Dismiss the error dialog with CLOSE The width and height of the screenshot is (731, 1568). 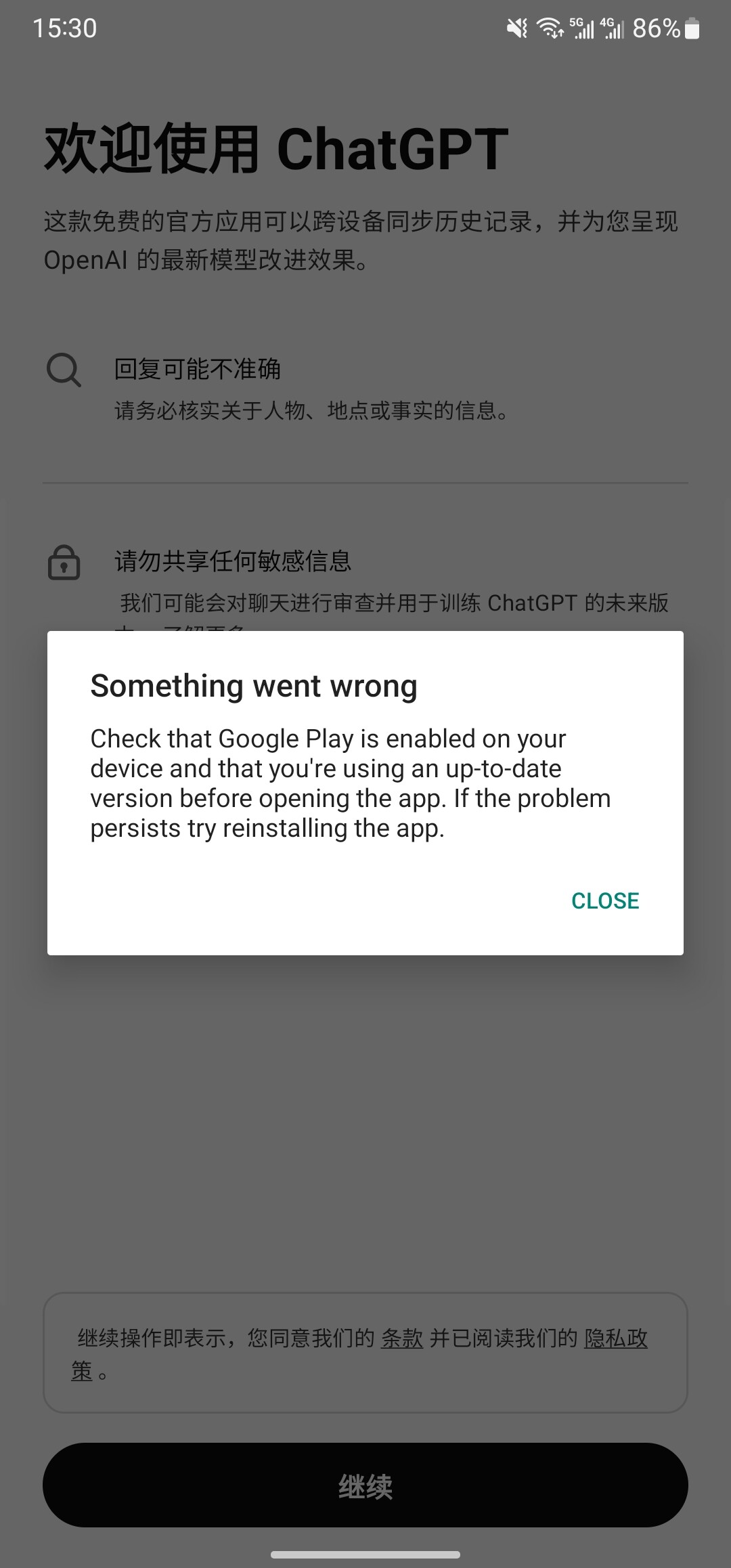click(605, 900)
